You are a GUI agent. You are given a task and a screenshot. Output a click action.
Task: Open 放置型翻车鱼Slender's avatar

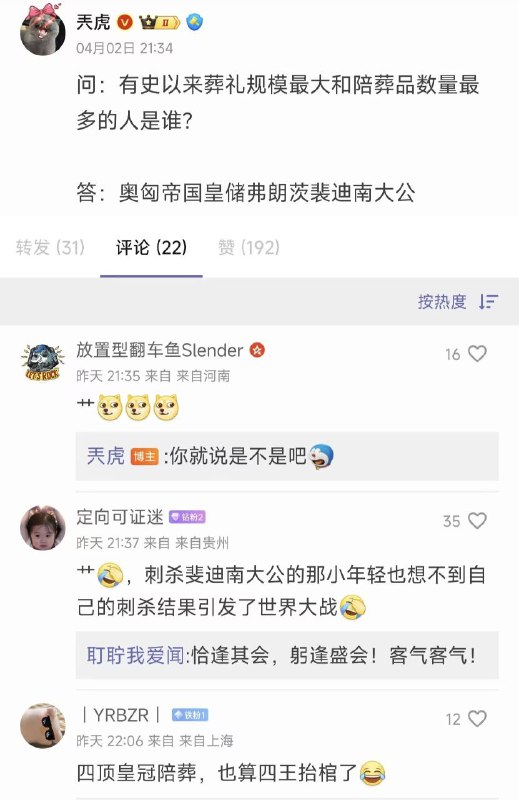[x=42, y=362]
